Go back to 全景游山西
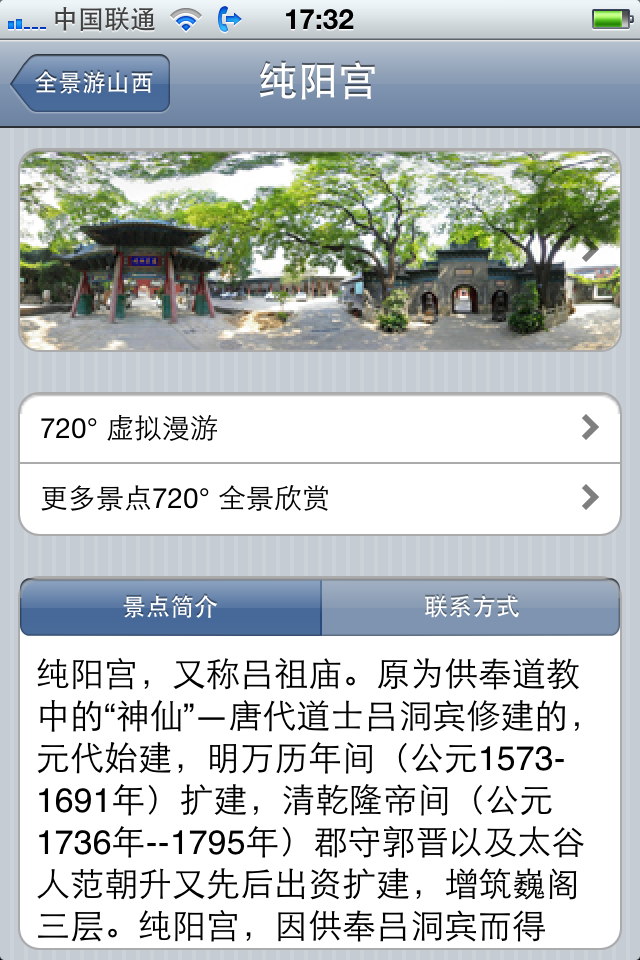The height and width of the screenshot is (960, 640). pos(92,83)
